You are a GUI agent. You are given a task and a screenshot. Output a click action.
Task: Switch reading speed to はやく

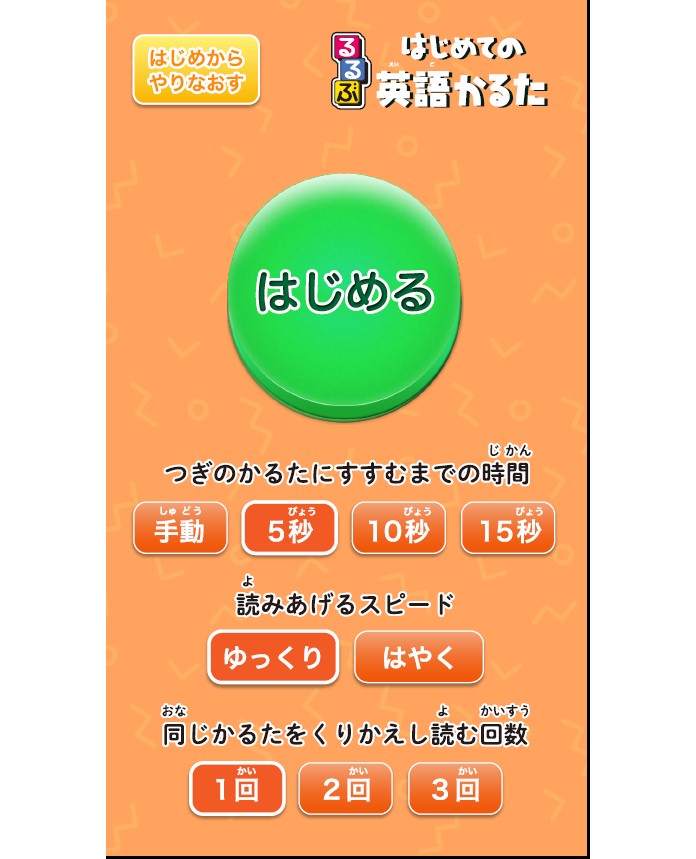pyautogui.click(x=419, y=657)
